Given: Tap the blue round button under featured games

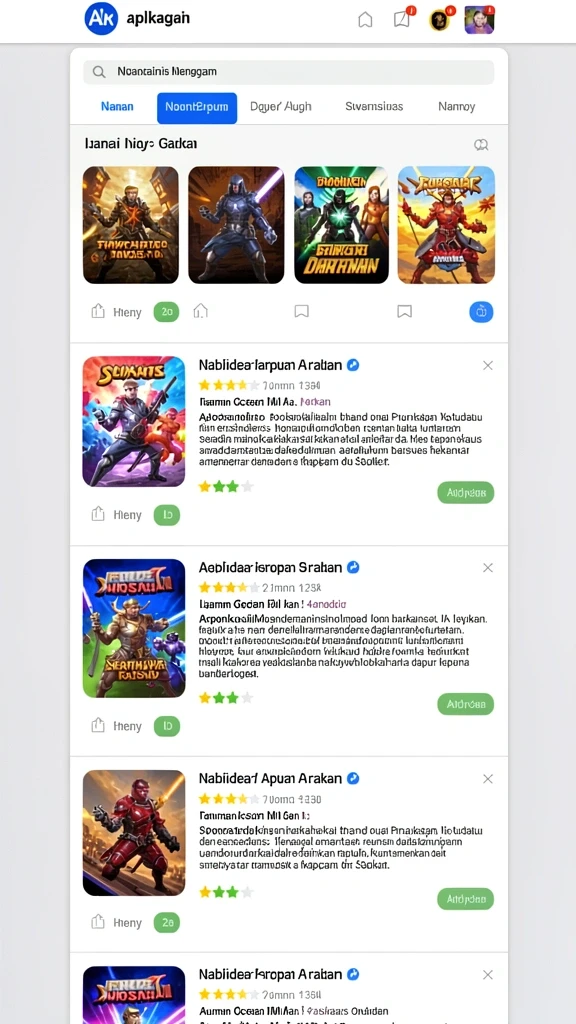Looking at the screenshot, I should tap(481, 312).
